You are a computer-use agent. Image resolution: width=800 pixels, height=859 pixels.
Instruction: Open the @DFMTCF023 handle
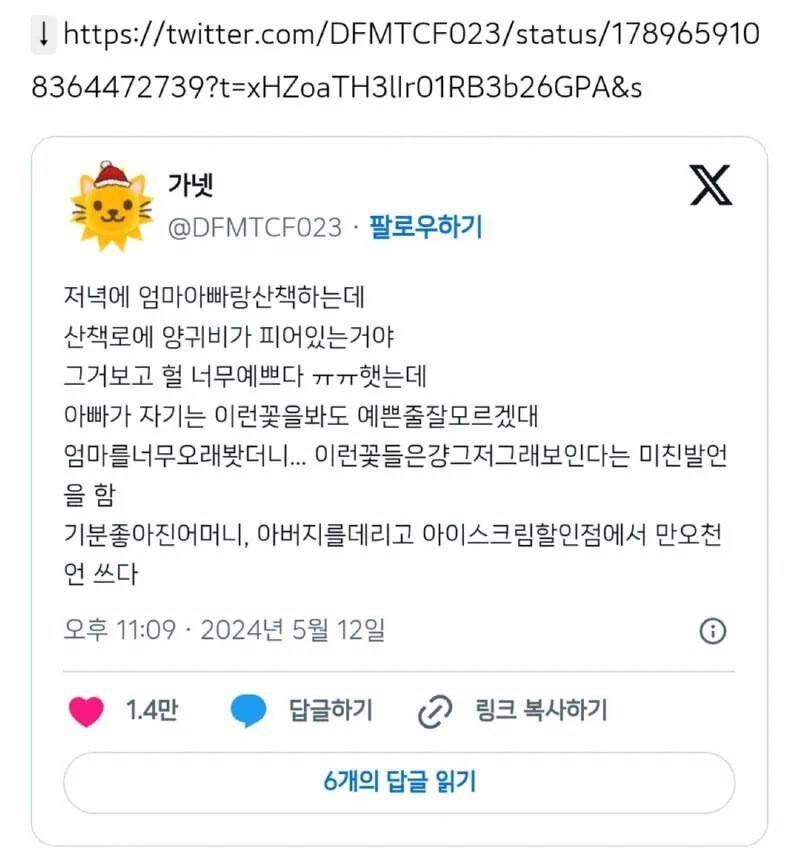click(x=254, y=228)
